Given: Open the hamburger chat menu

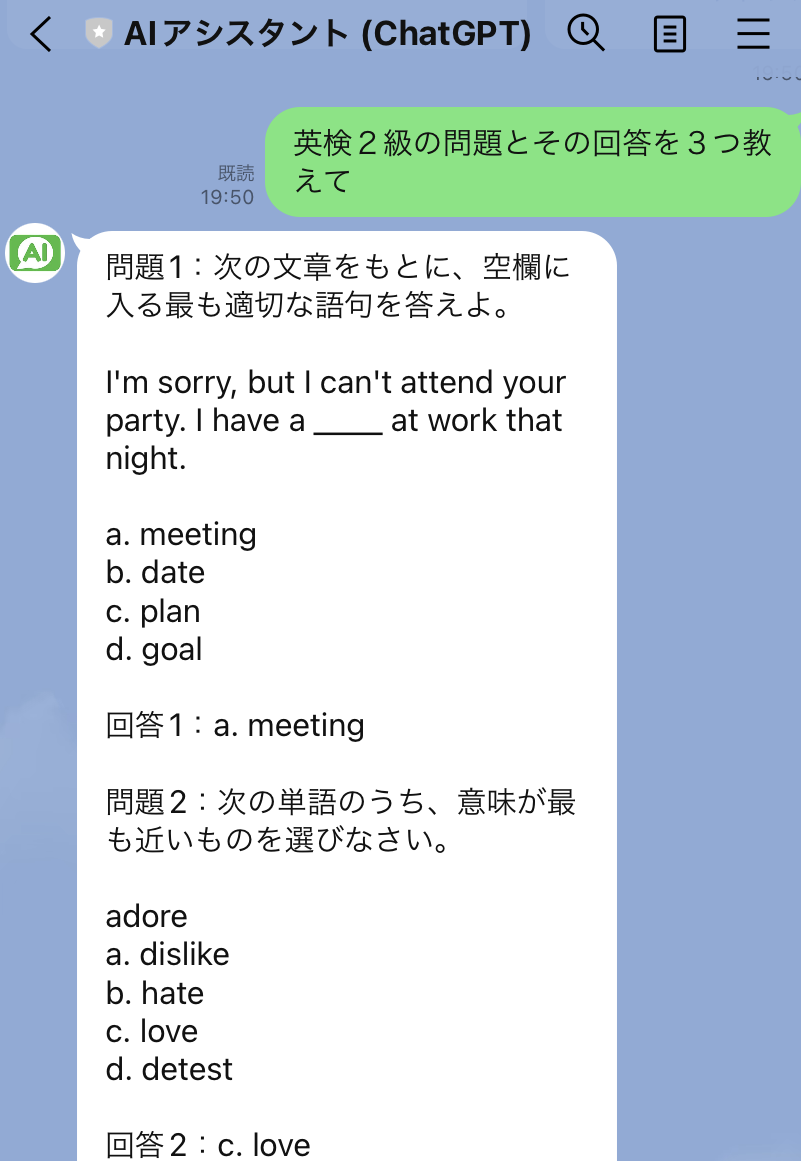Looking at the screenshot, I should coord(753,35).
